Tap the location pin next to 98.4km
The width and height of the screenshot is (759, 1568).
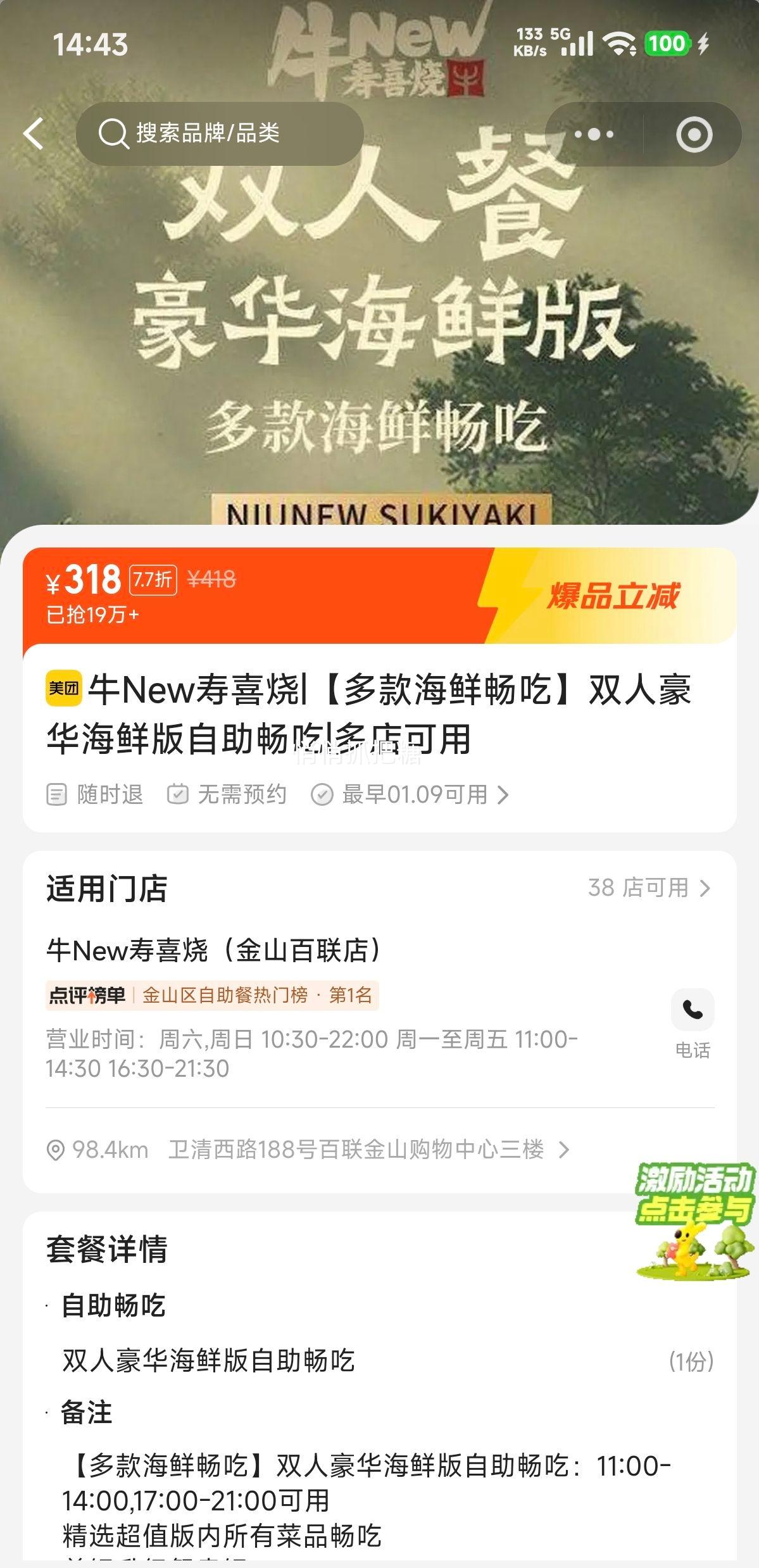pyautogui.click(x=58, y=1151)
